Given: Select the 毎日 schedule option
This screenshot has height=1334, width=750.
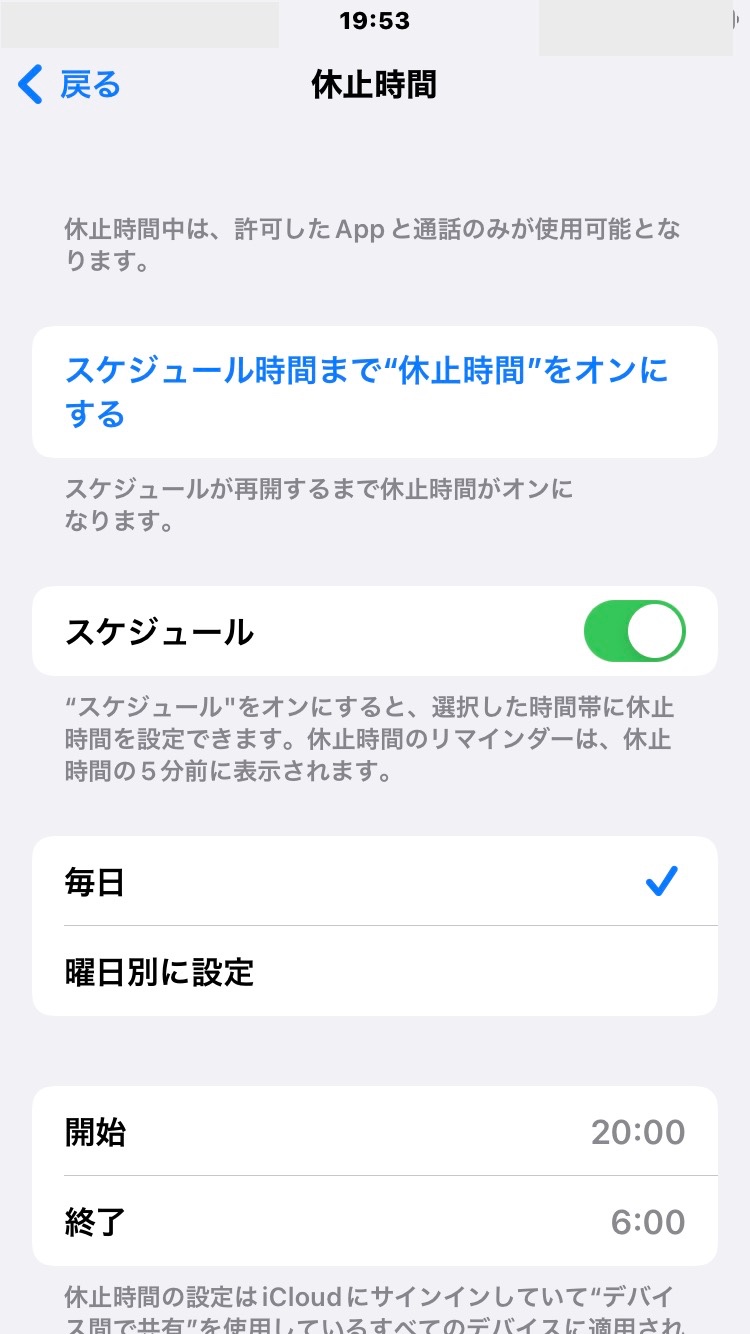Looking at the screenshot, I should (374, 882).
